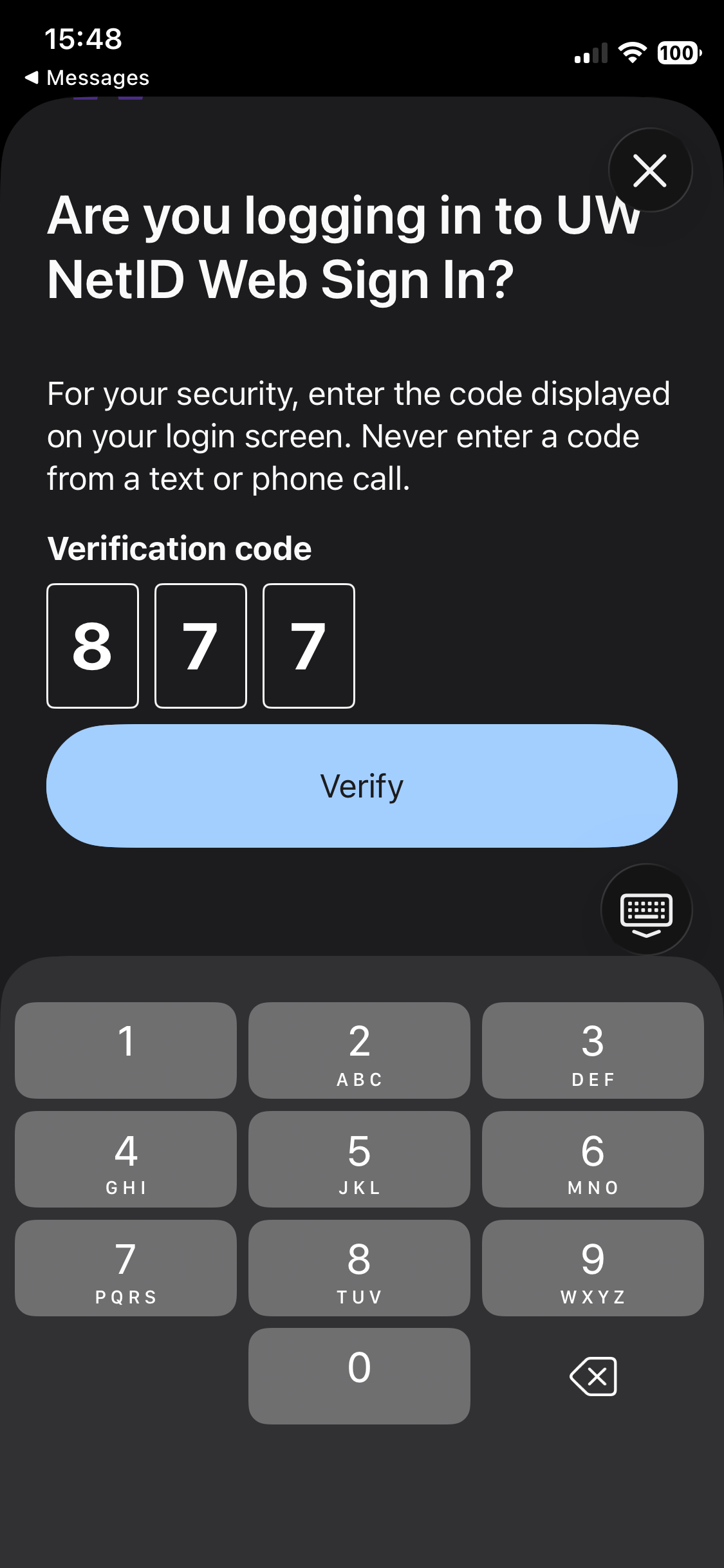Type digit 1 on the keypad

[x=125, y=1050]
